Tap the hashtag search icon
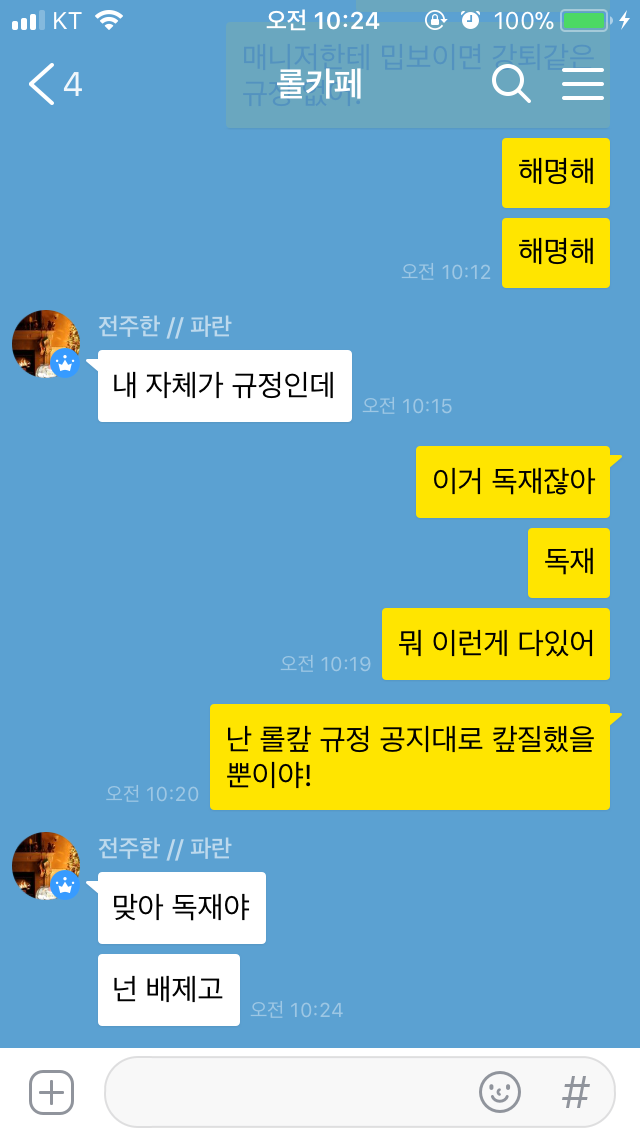The image size is (640, 1136). [576, 1092]
